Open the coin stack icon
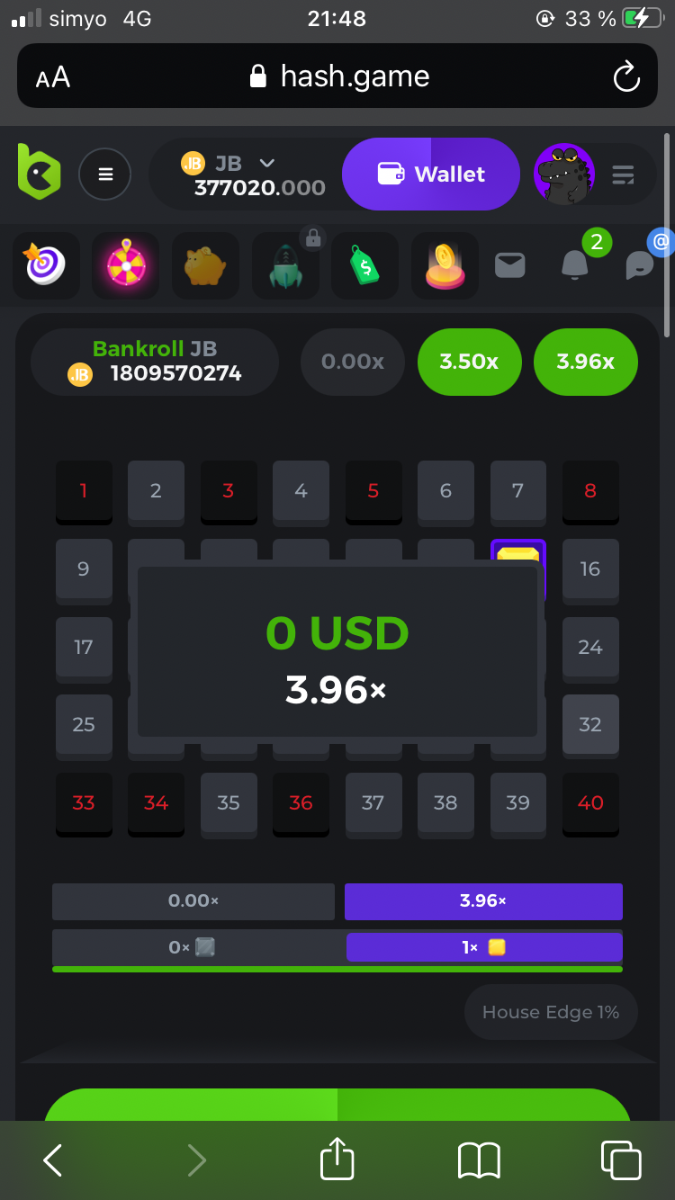Screen dimensions: 675x1200 (x=445, y=266)
